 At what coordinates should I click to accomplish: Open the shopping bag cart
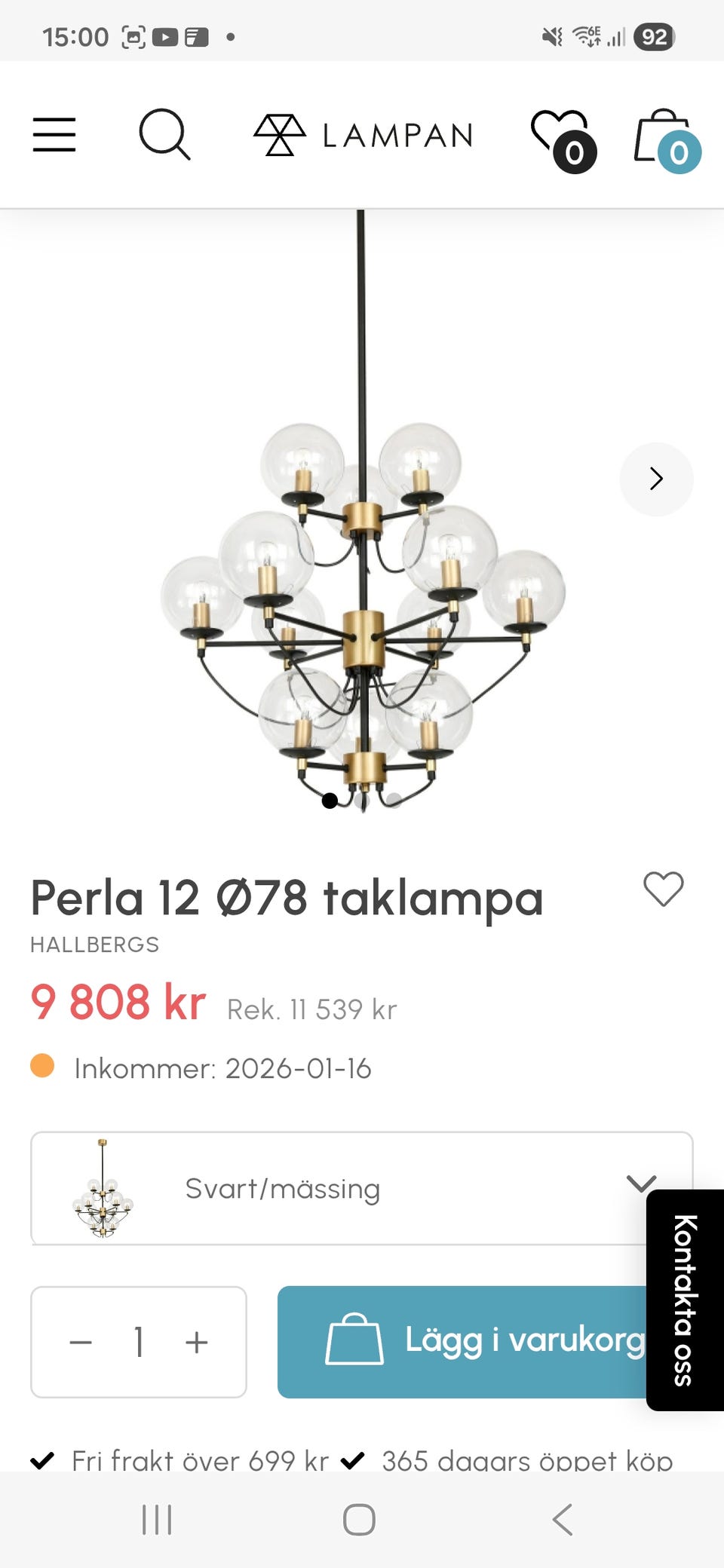tap(667, 141)
